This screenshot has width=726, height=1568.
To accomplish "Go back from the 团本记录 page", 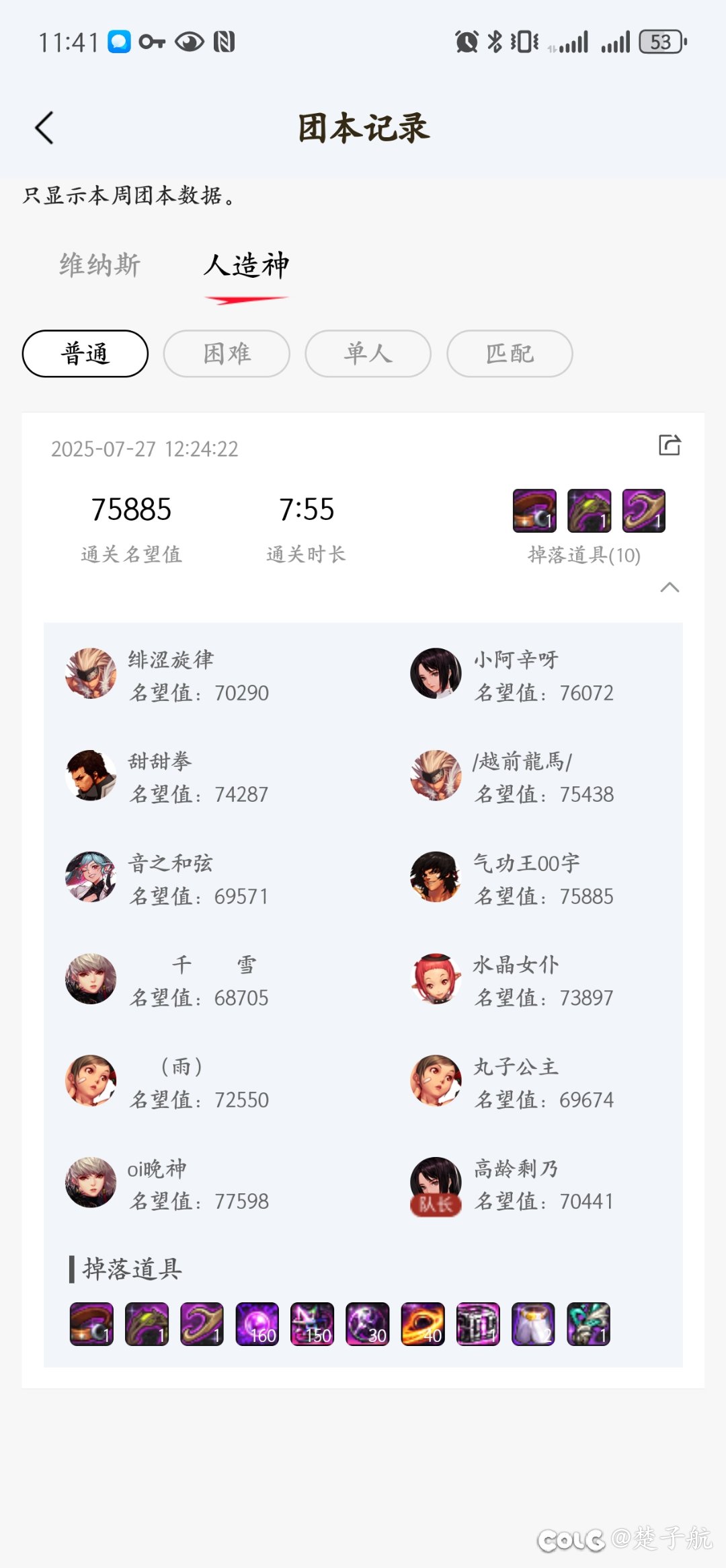I will 44,128.
